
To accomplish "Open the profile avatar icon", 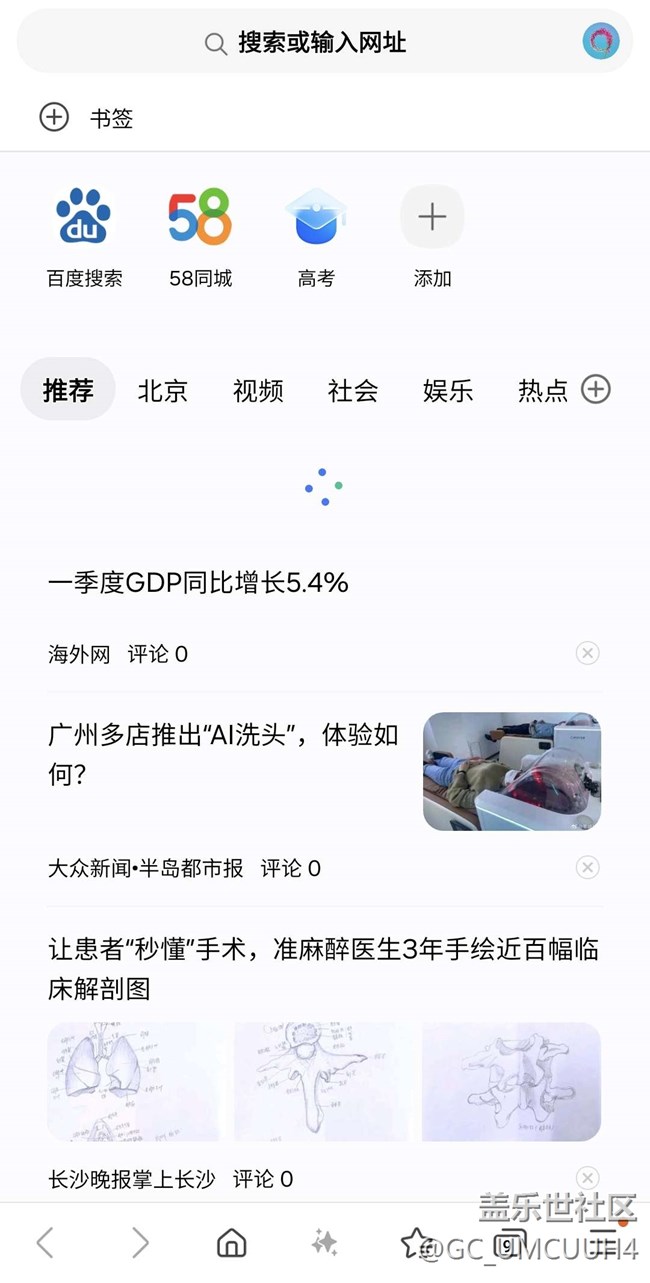I will click(601, 42).
